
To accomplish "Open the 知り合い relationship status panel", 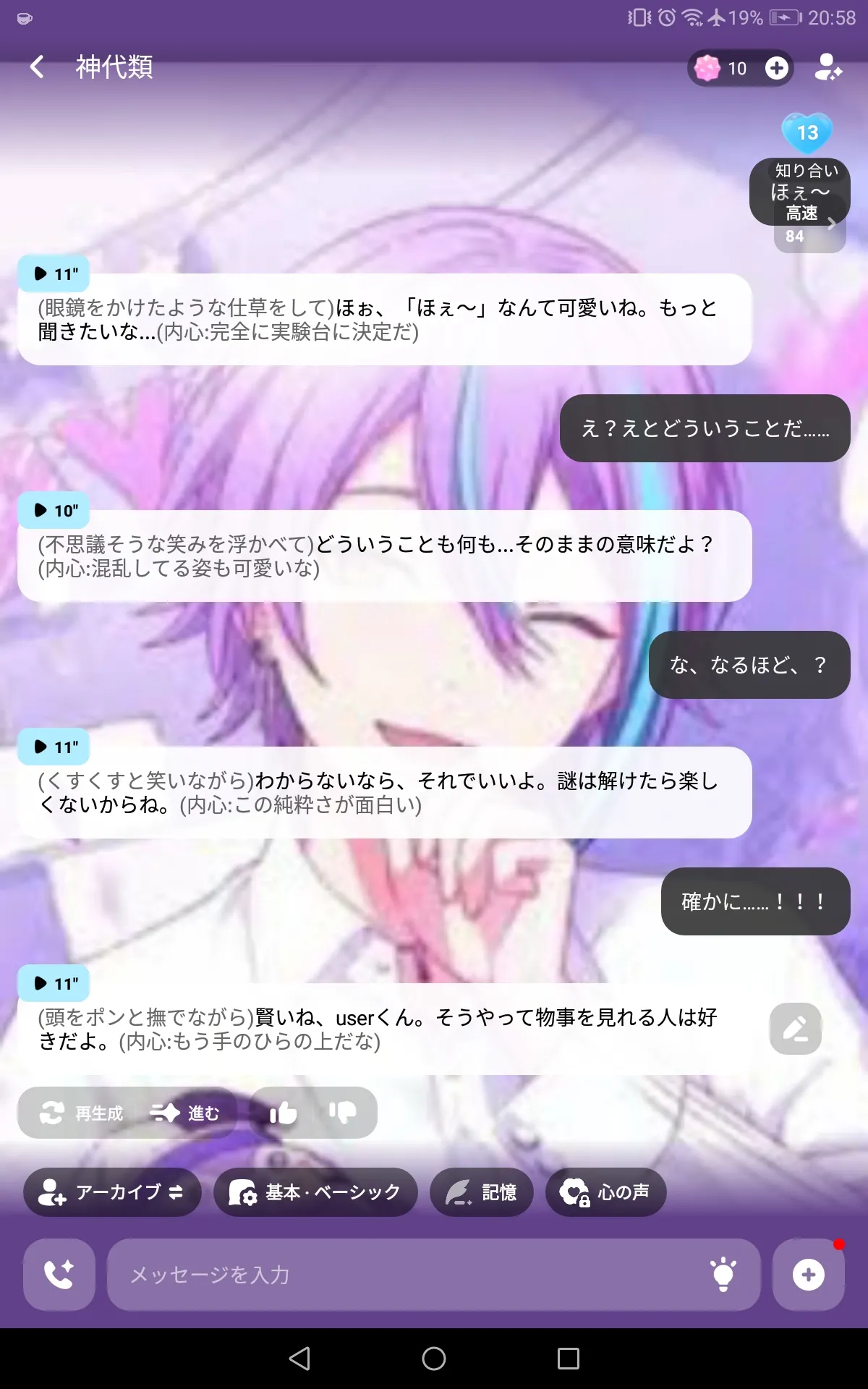I will pos(800,192).
